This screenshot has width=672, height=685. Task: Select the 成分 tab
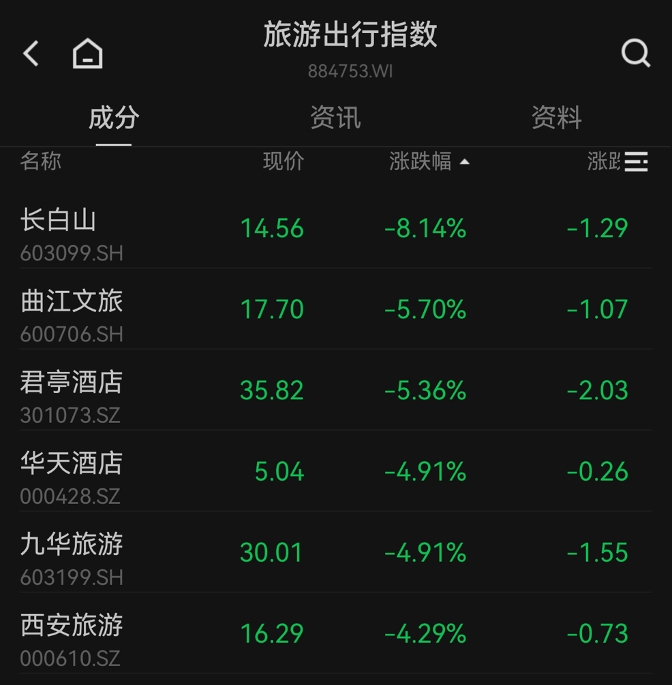[x=113, y=117]
